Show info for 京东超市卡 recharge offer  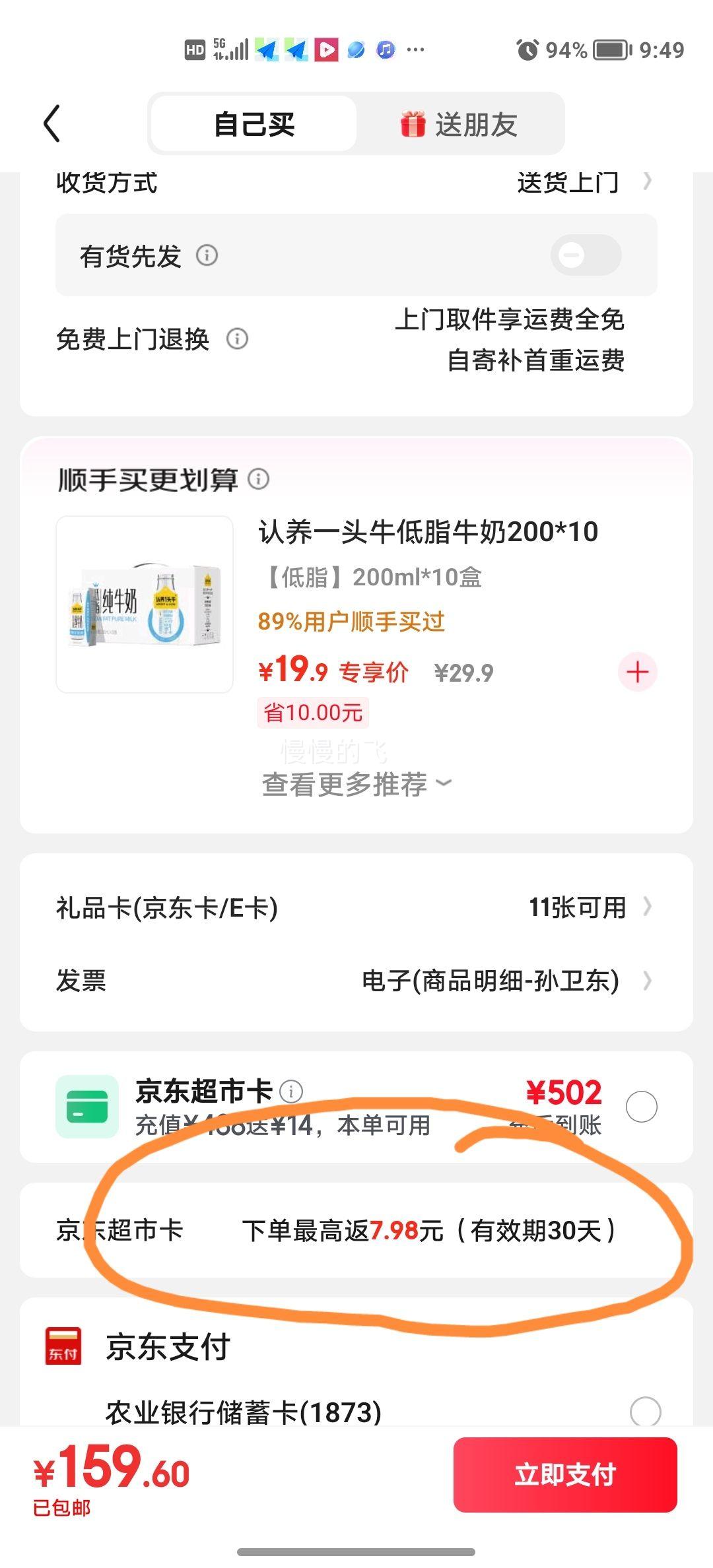291,1092
